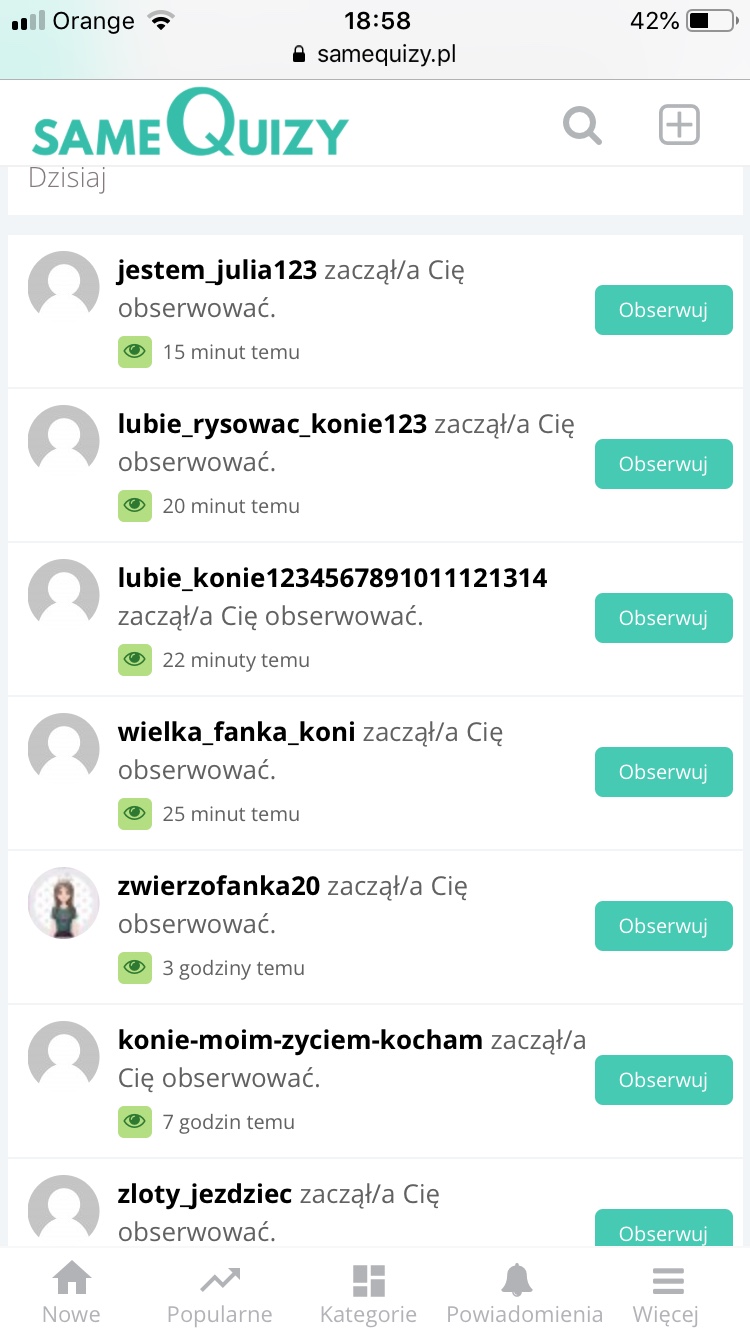Open the Kategorie tab
This screenshot has height=1334, width=750.
click(x=368, y=1293)
